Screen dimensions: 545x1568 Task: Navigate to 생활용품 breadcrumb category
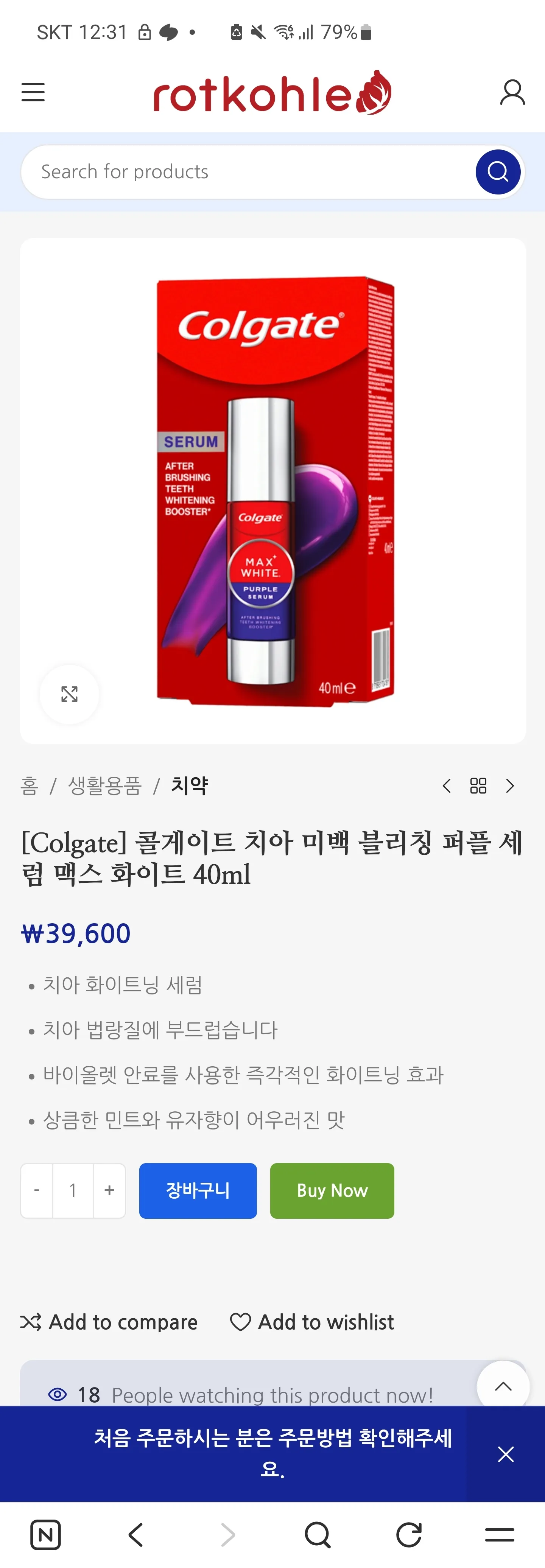pyautogui.click(x=104, y=786)
